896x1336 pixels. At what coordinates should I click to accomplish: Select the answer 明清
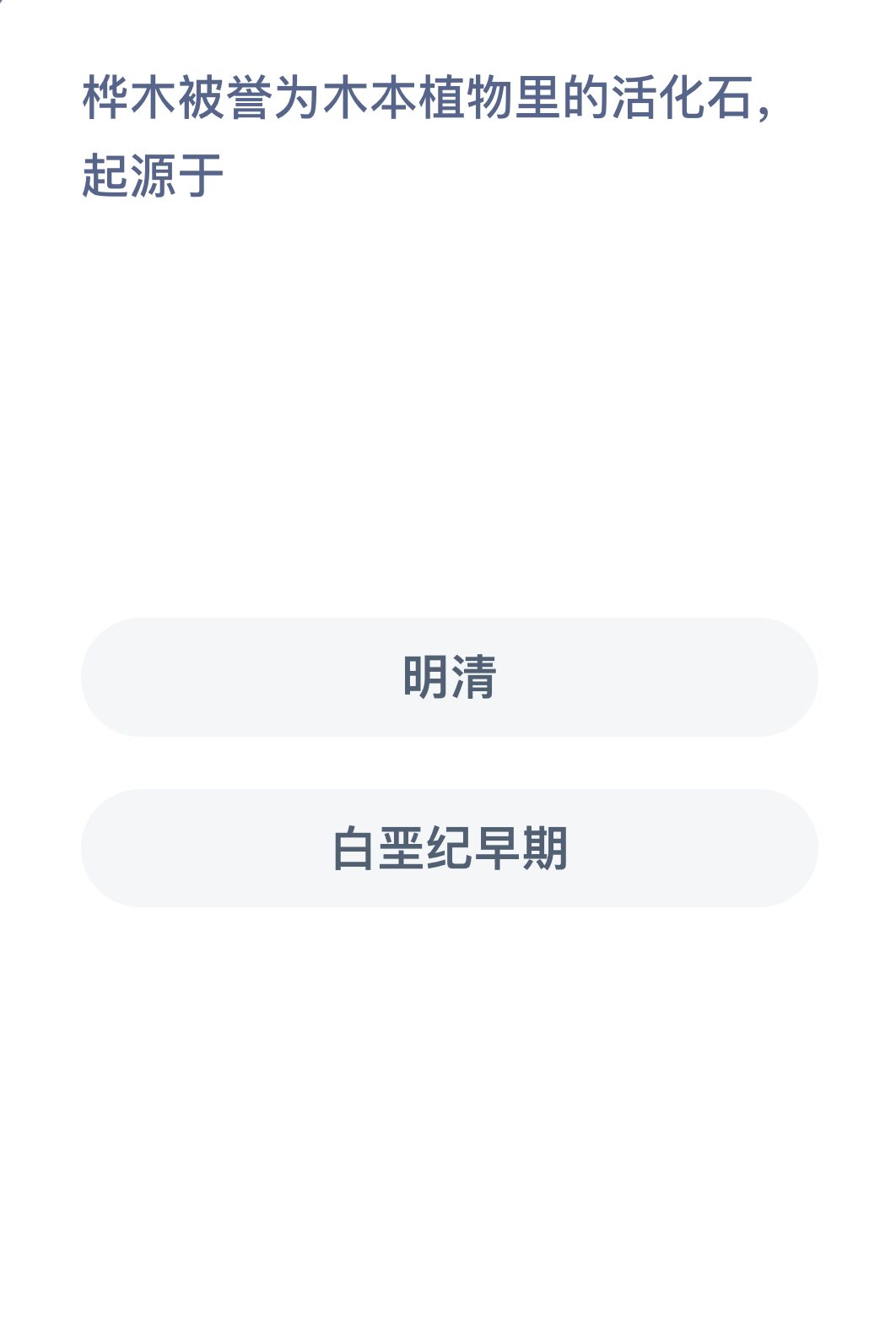449,677
